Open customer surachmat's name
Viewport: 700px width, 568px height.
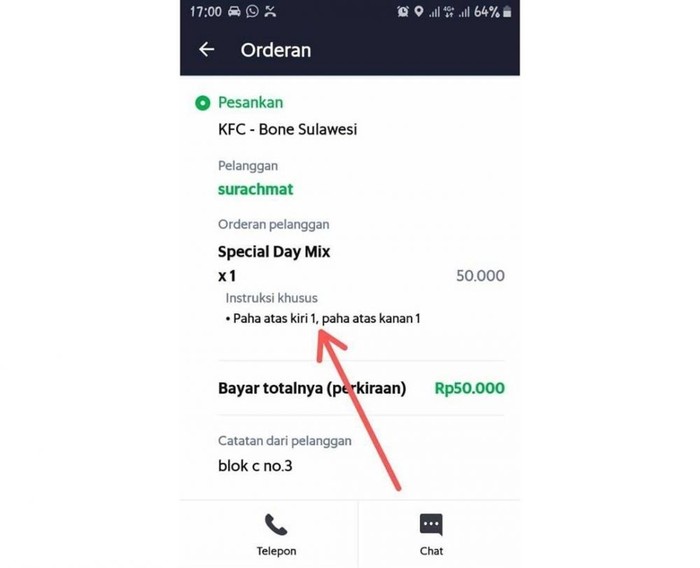click(256, 188)
